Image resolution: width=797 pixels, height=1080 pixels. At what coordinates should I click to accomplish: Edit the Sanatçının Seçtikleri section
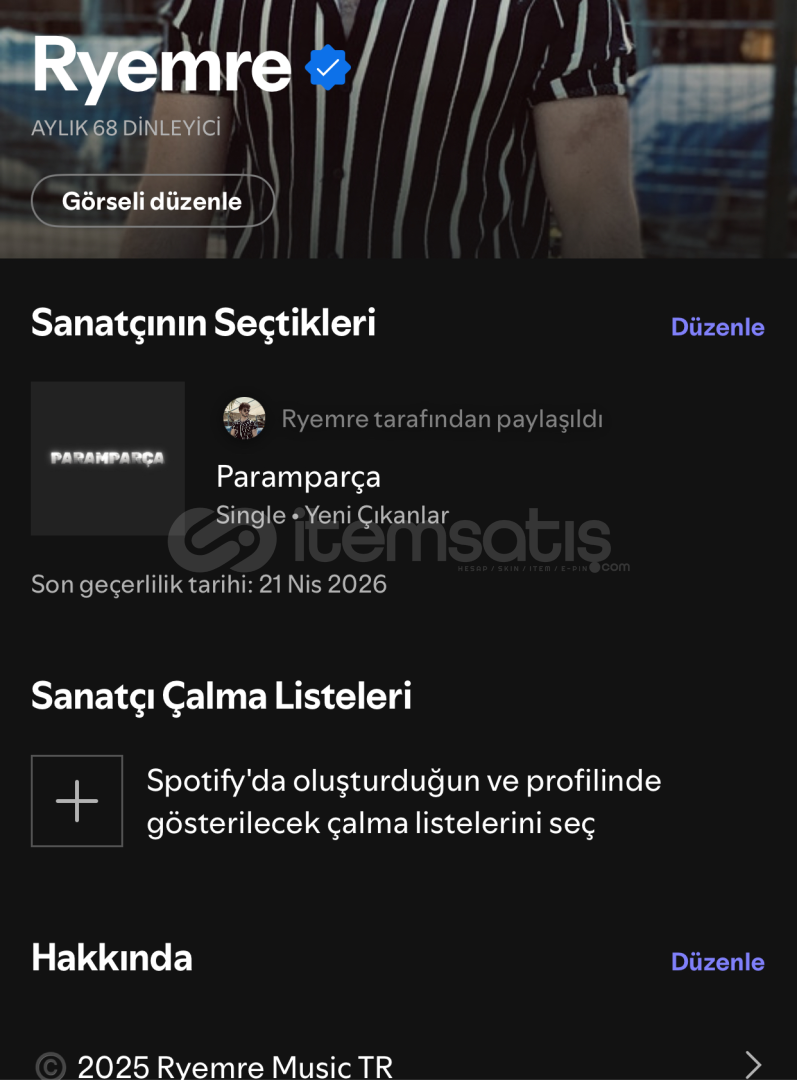coord(717,327)
